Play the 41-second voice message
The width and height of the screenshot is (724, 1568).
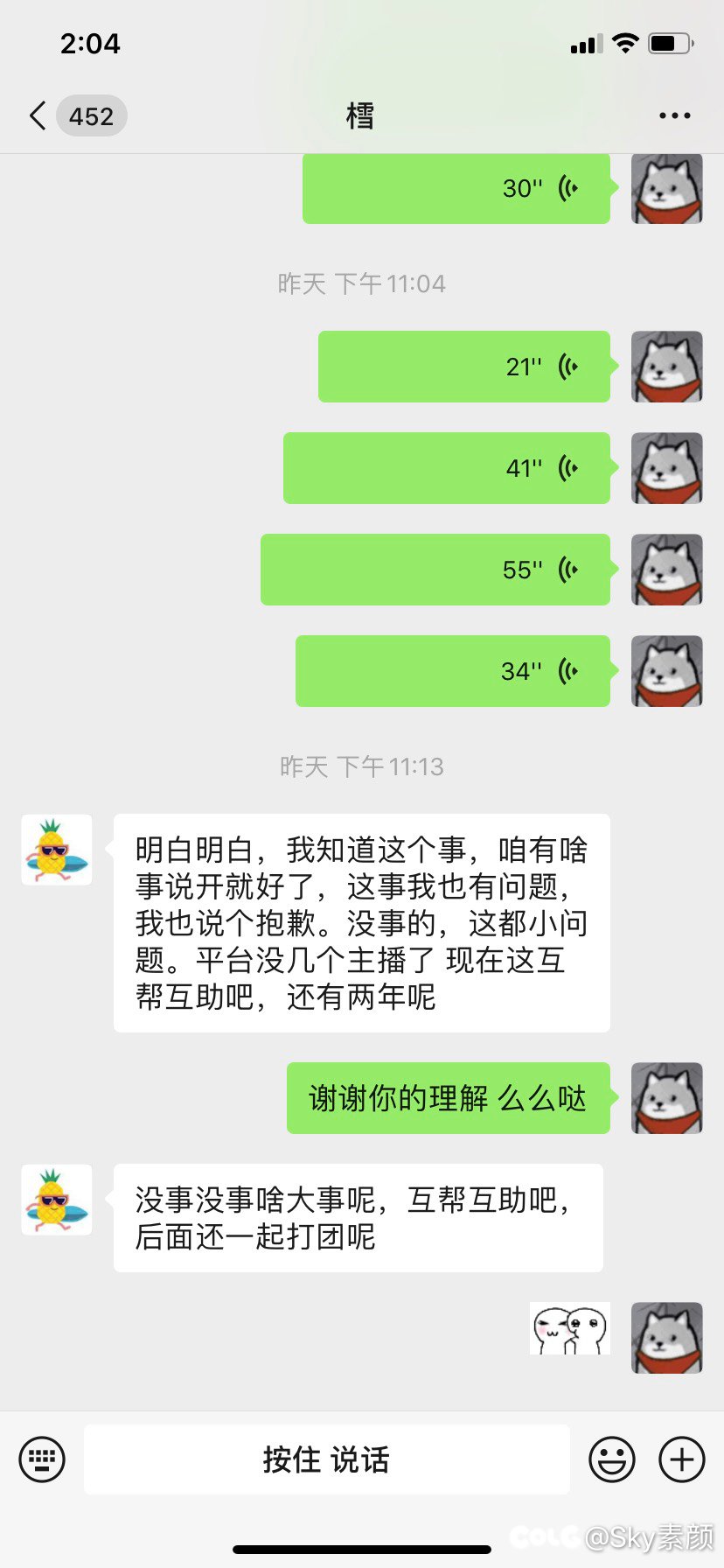[447, 468]
